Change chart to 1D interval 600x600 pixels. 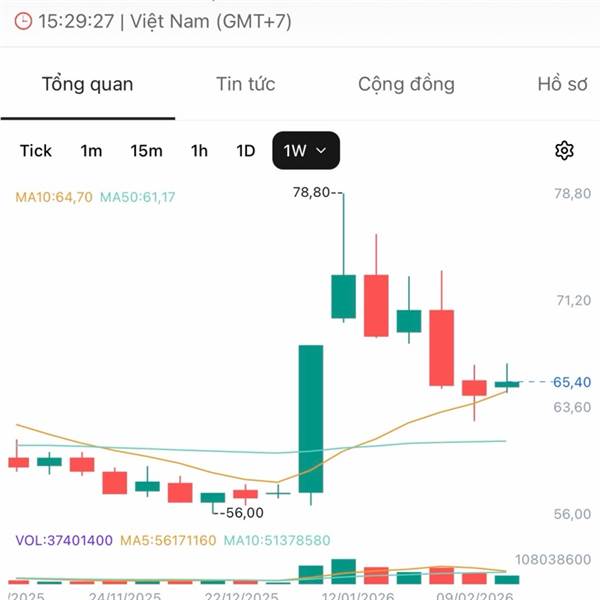pyautogui.click(x=246, y=151)
